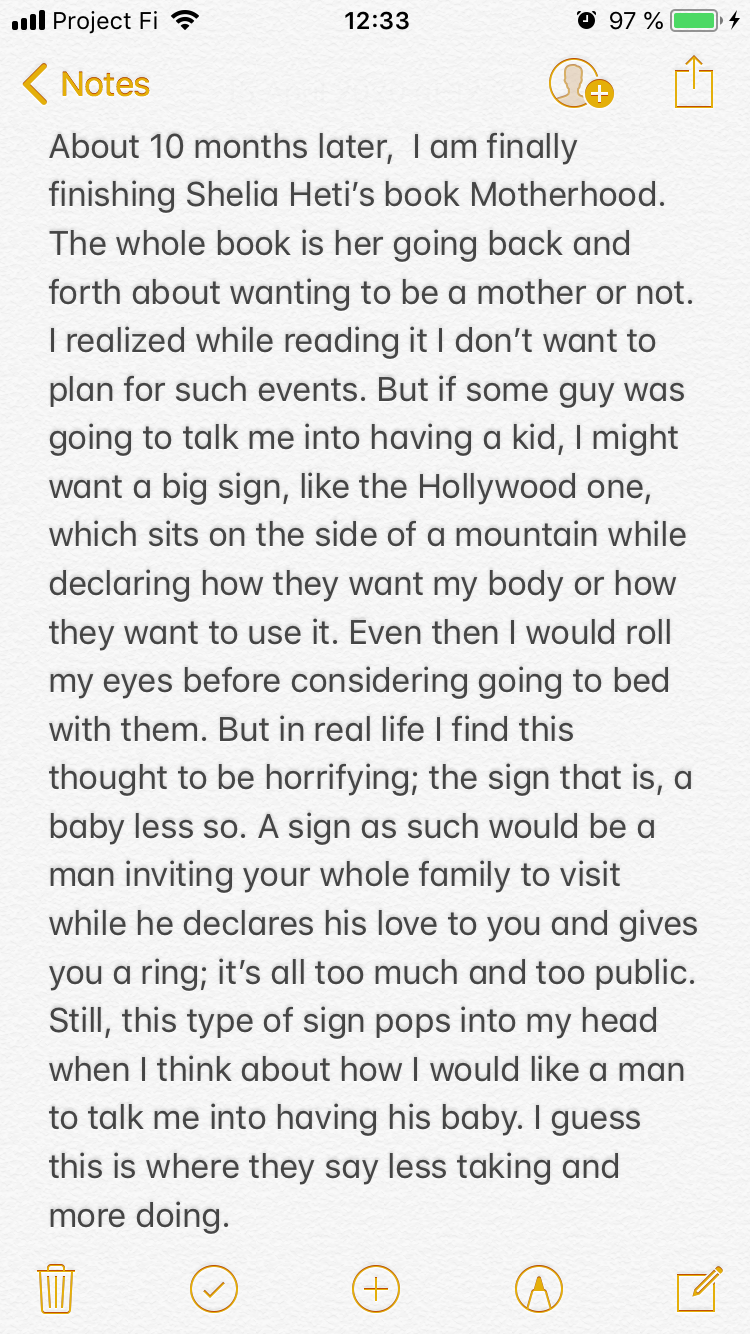This screenshot has height=1334, width=750.
Task: Add a checklist to the note
Action: click(214, 1288)
